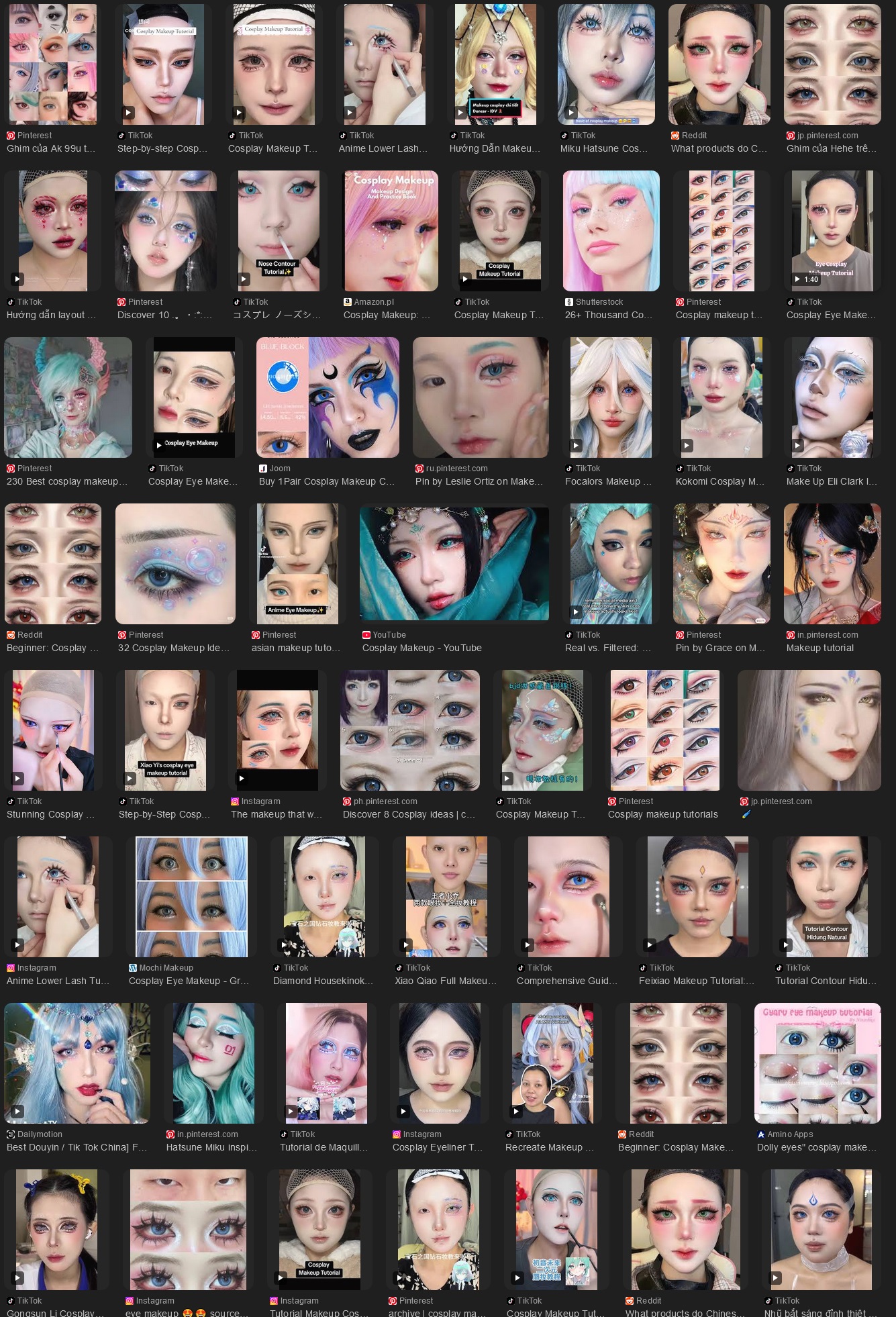Open the '32 Cosplay Makeup Ideas' Pinterest pin
Viewport: 896px width, 1317px height.
pyautogui.click(x=175, y=564)
